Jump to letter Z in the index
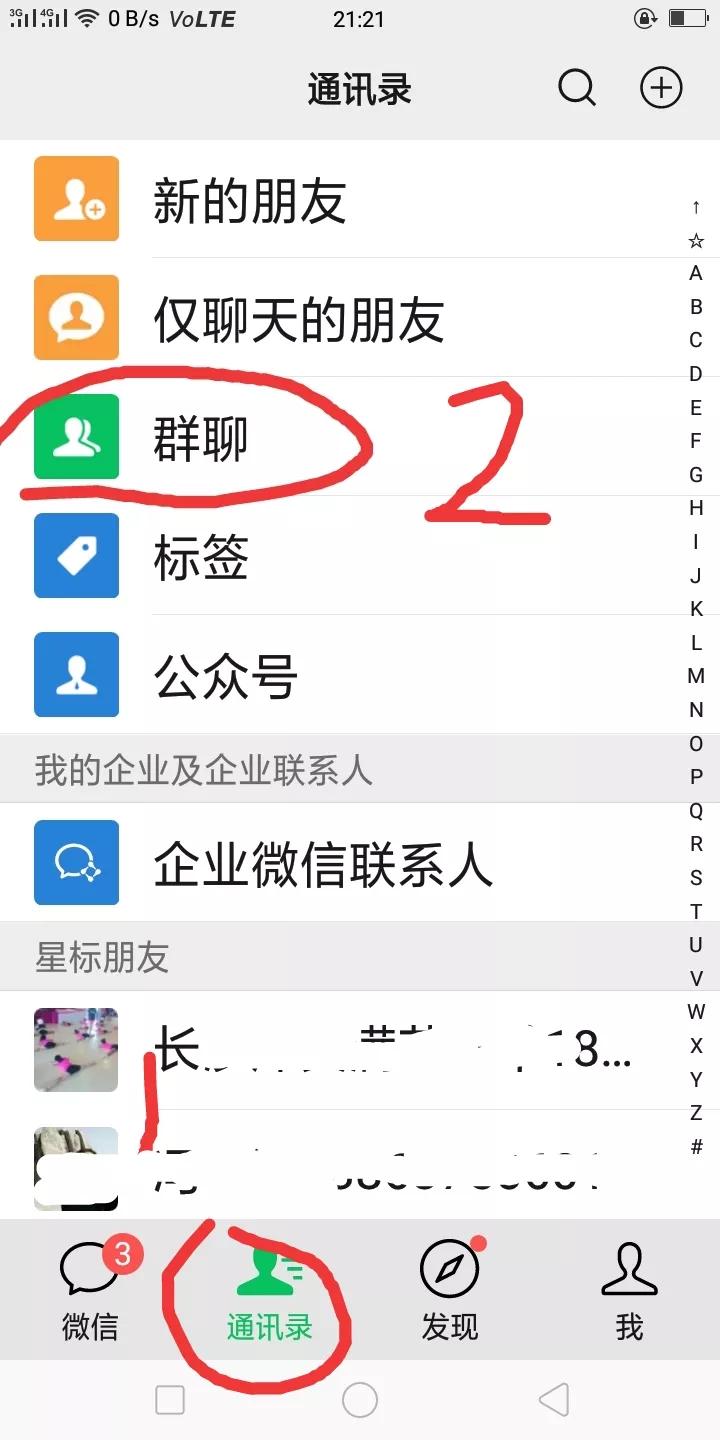 pos(695,1113)
